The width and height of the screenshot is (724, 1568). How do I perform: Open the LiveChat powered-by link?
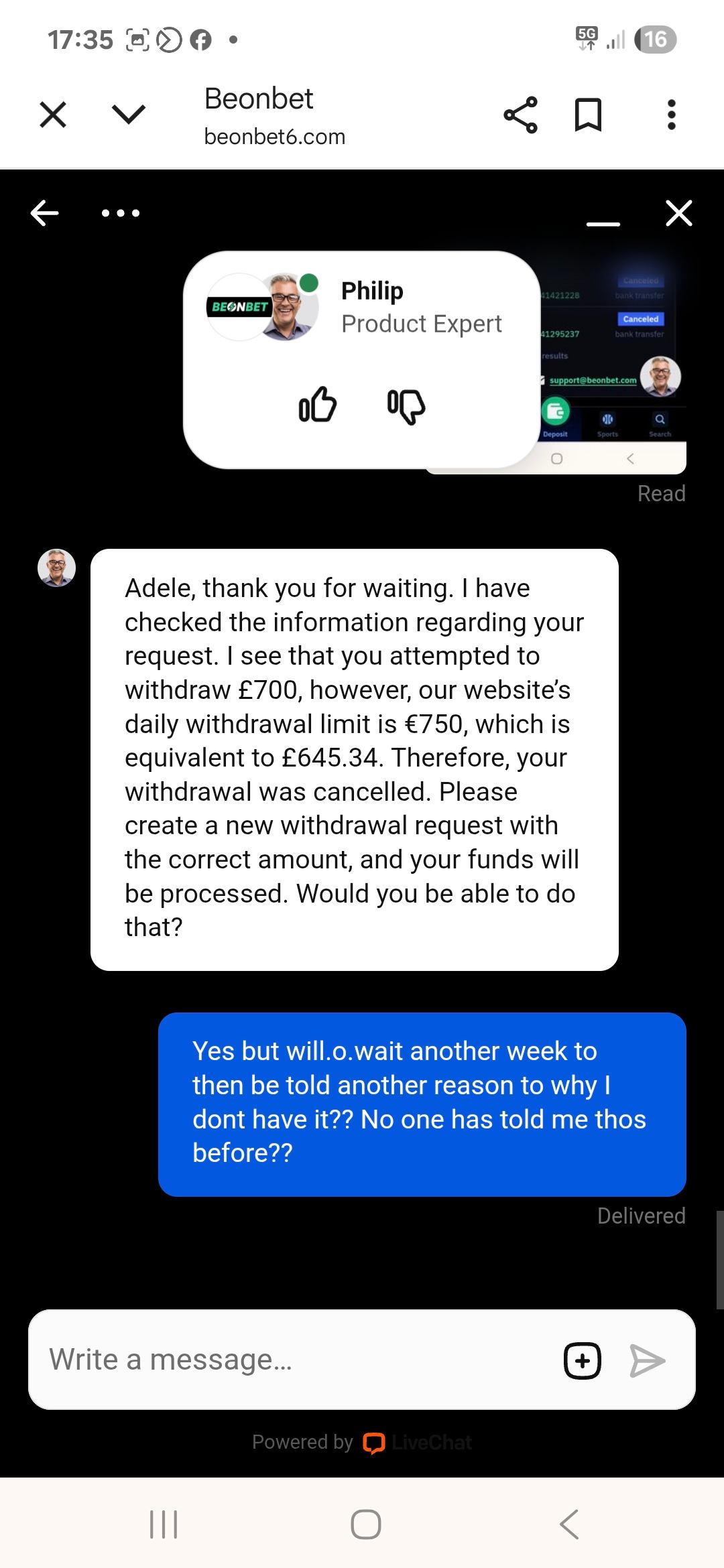click(x=417, y=1442)
